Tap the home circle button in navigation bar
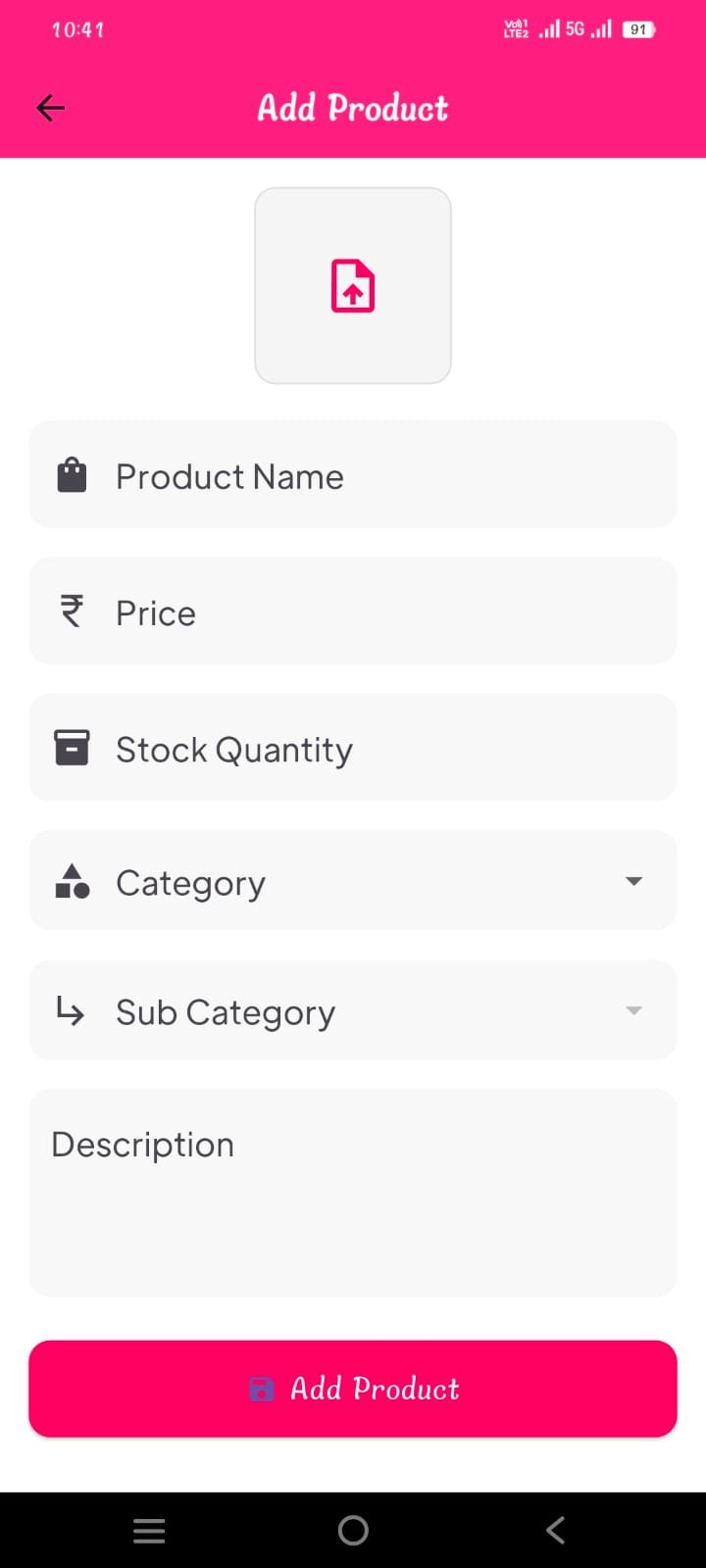Viewport: 706px width, 1568px height. 353,1529
